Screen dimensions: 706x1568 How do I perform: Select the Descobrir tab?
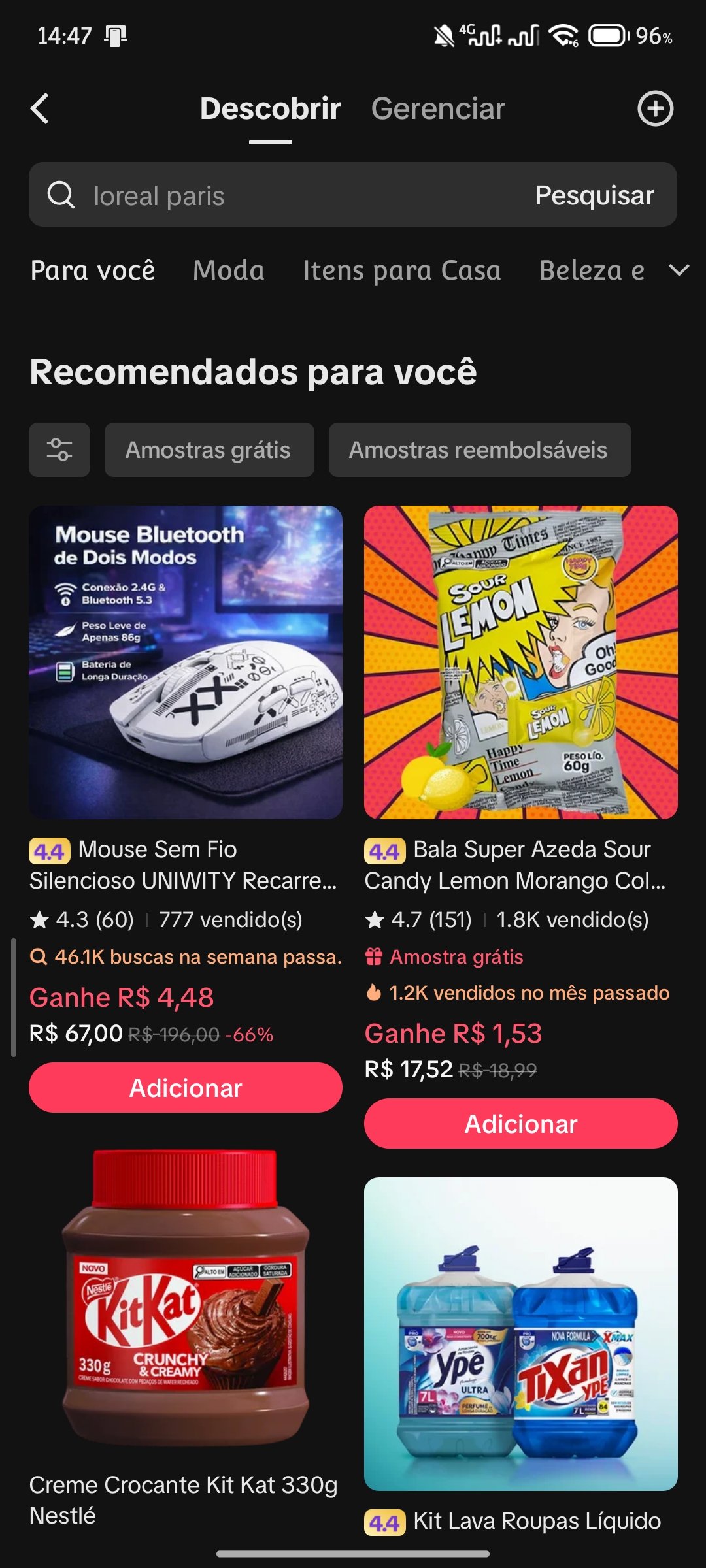(270, 108)
